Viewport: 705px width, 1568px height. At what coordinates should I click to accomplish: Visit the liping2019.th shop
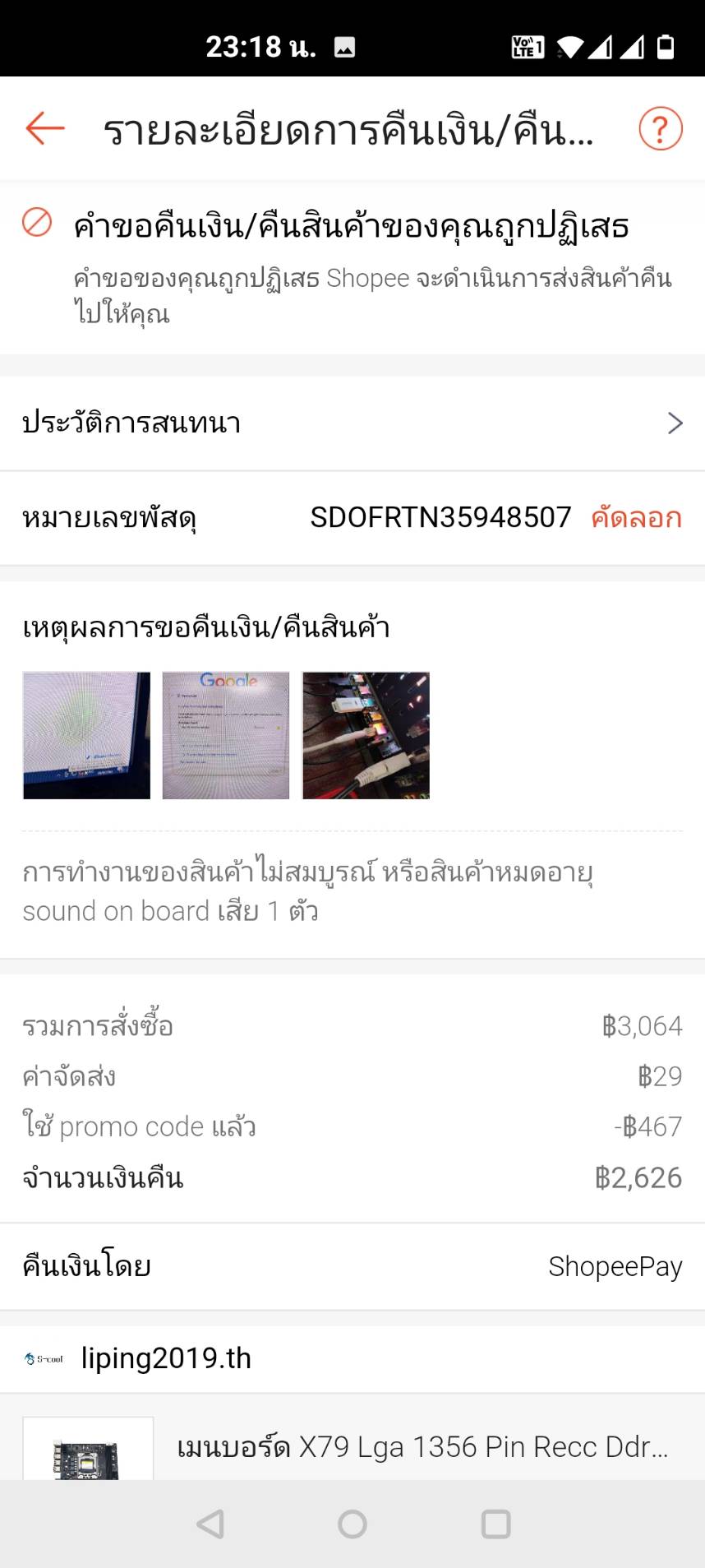166,1358
